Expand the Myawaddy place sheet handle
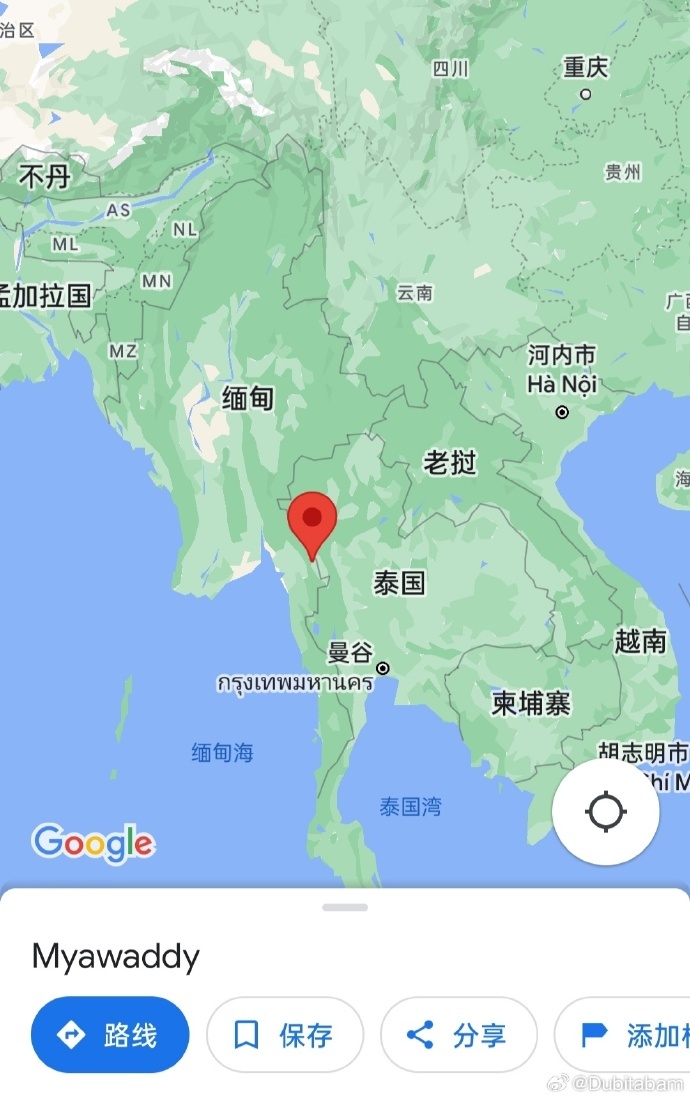This screenshot has width=690, height=1098. click(345, 907)
